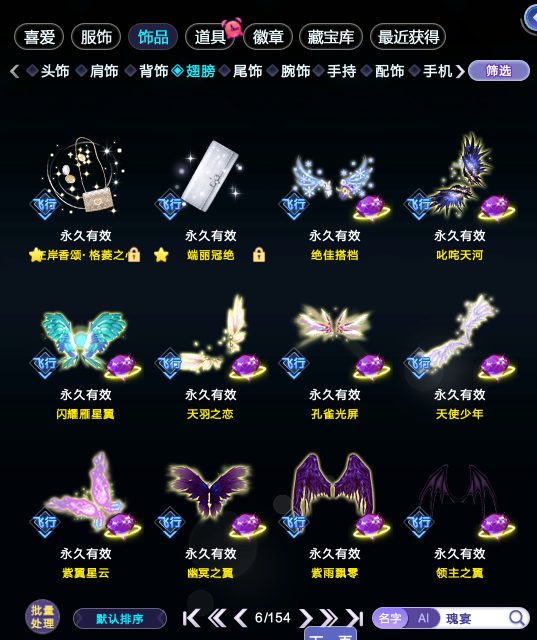Switch to the 徽章 tab
This screenshot has width=537, height=640.
pyautogui.click(x=268, y=37)
